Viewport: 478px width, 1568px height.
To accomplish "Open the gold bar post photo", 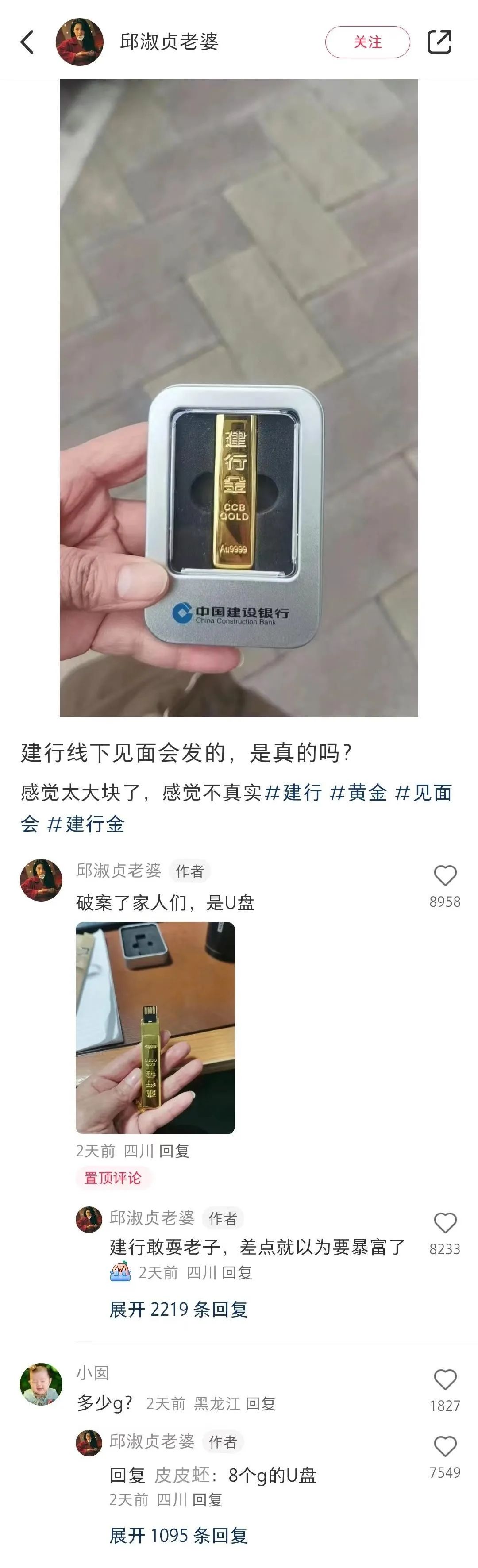I will (239, 397).
